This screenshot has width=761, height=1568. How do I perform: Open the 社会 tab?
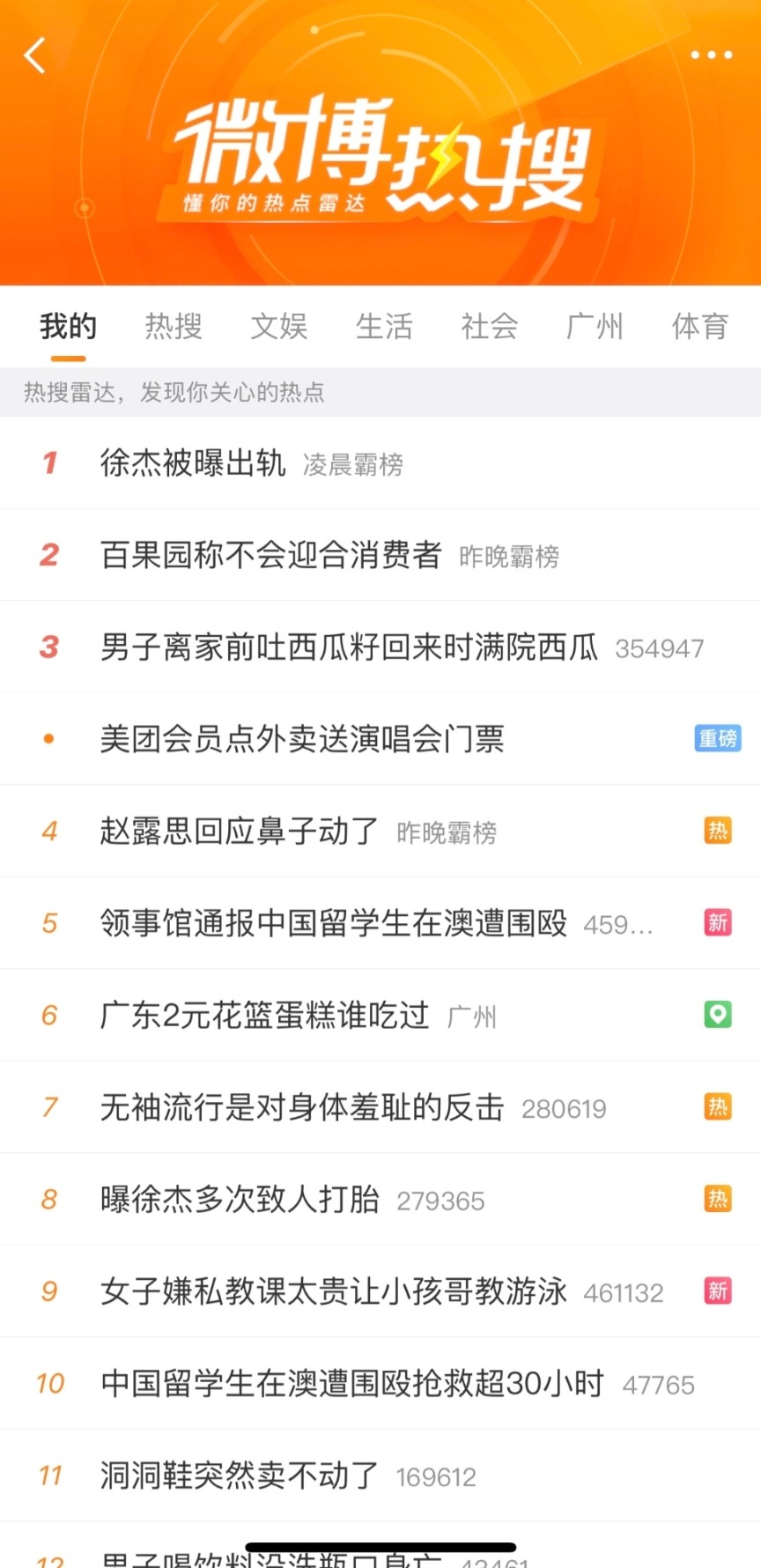click(x=490, y=326)
